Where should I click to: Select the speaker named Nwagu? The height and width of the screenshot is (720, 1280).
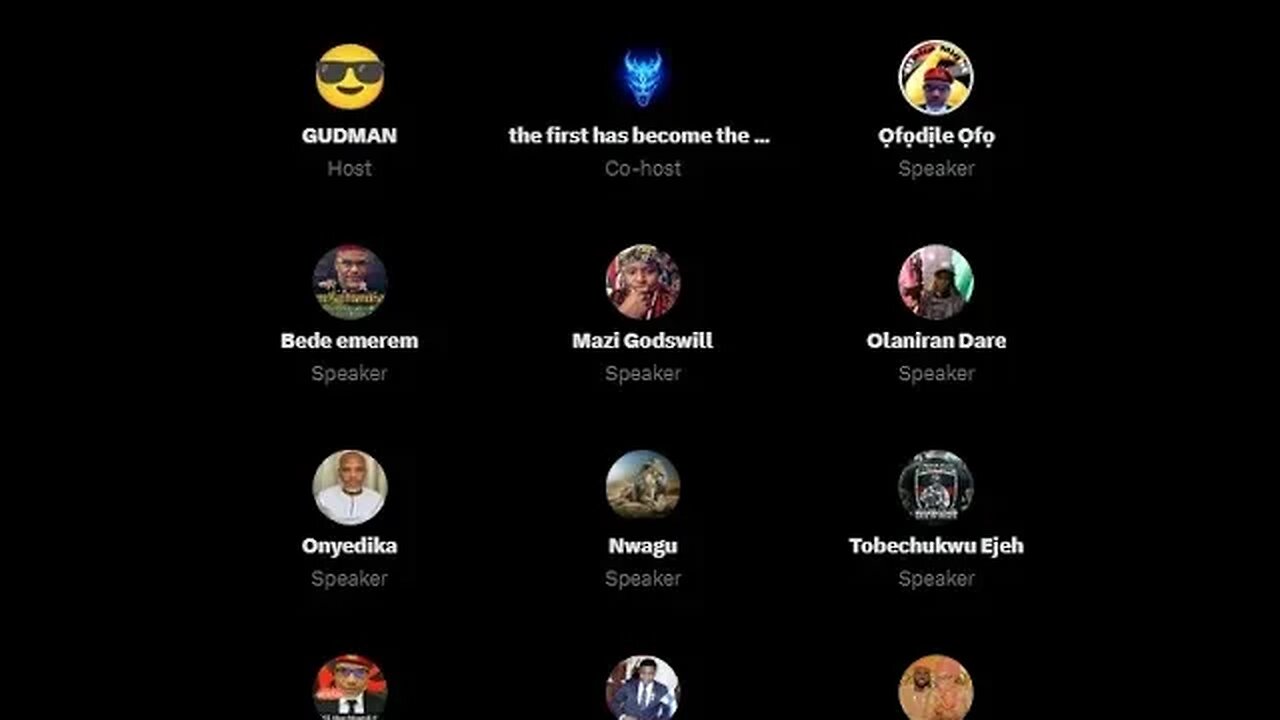click(x=642, y=487)
